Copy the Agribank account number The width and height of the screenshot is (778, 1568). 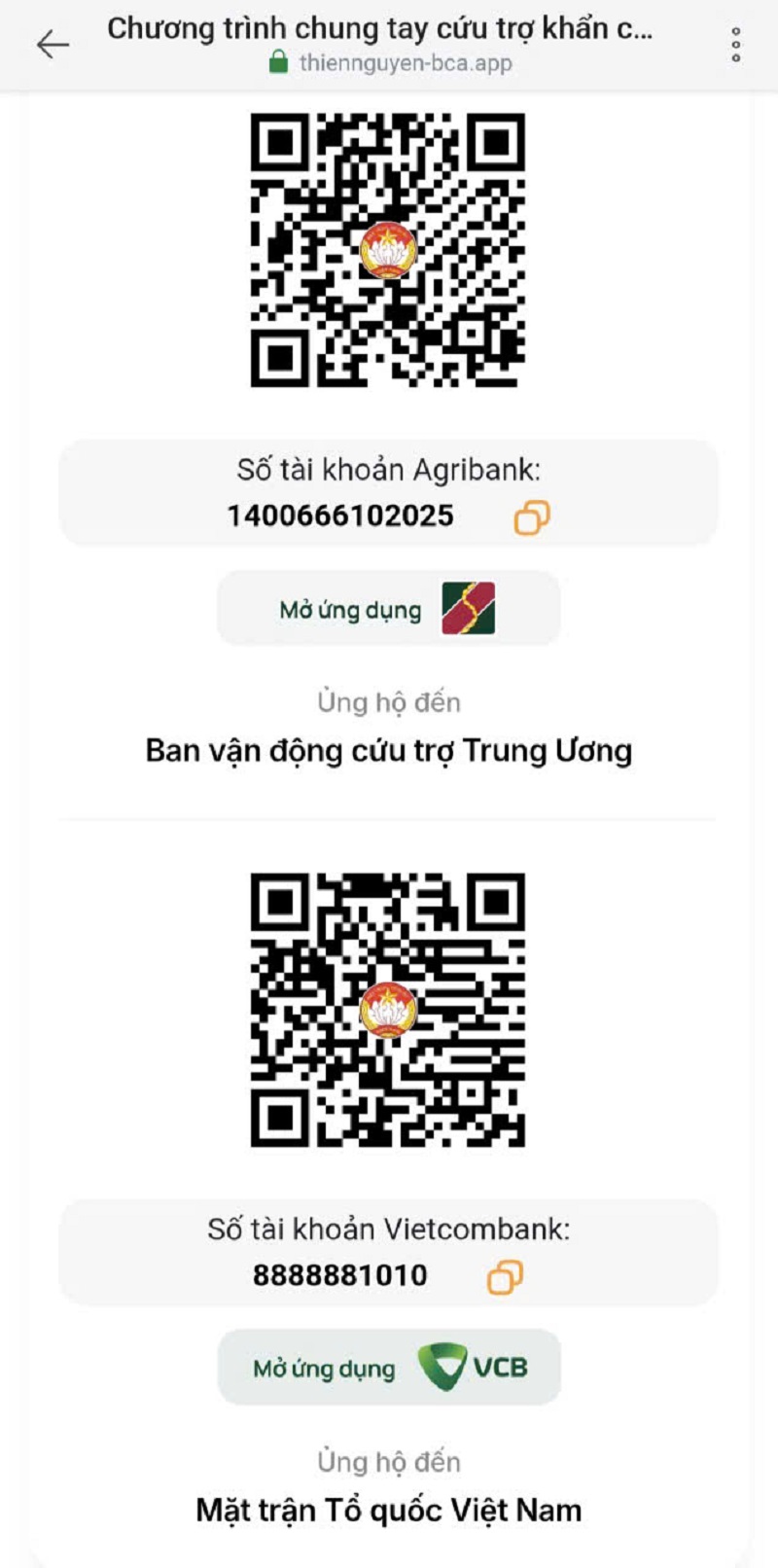click(x=531, y=517)
